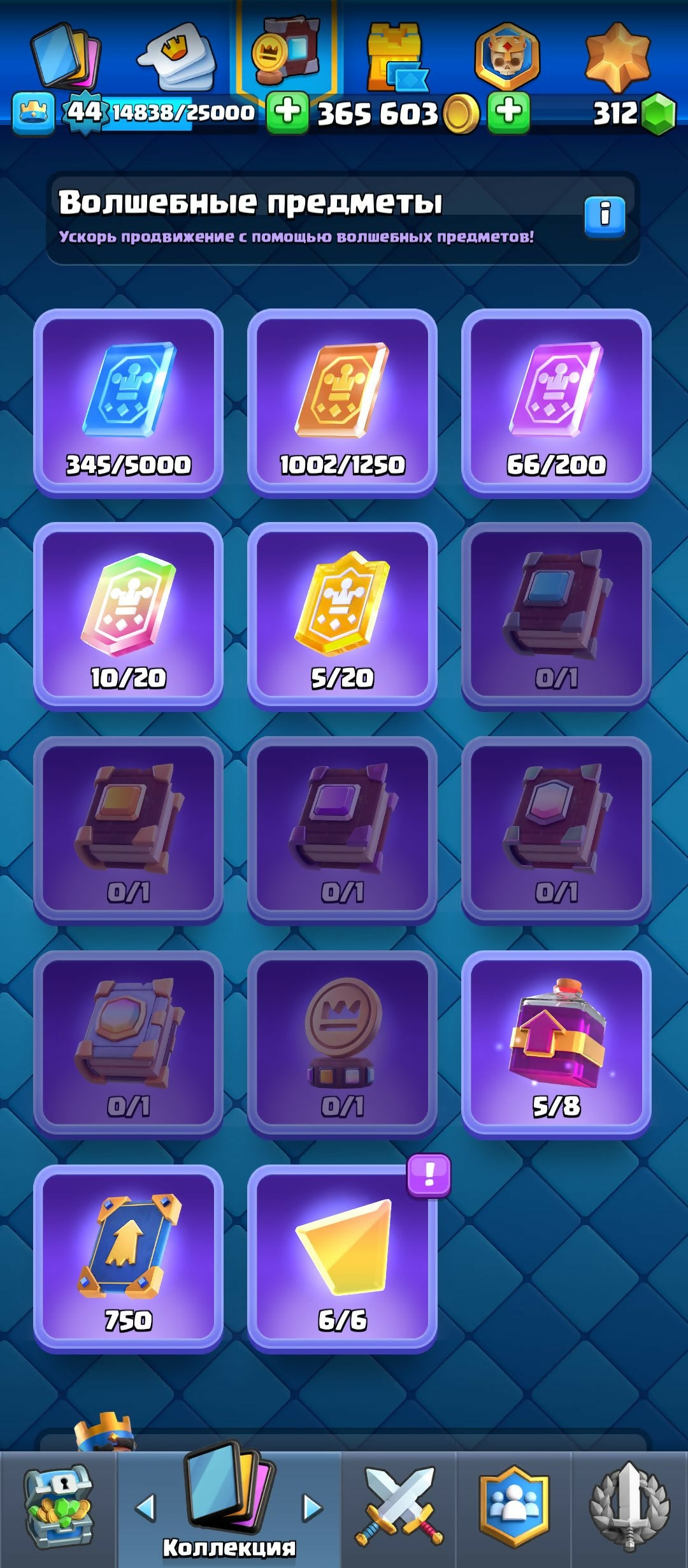This screenshot has height=1568, width=688.
Task: Select the banner token tile showing 750
Action: coord(128,1259)
